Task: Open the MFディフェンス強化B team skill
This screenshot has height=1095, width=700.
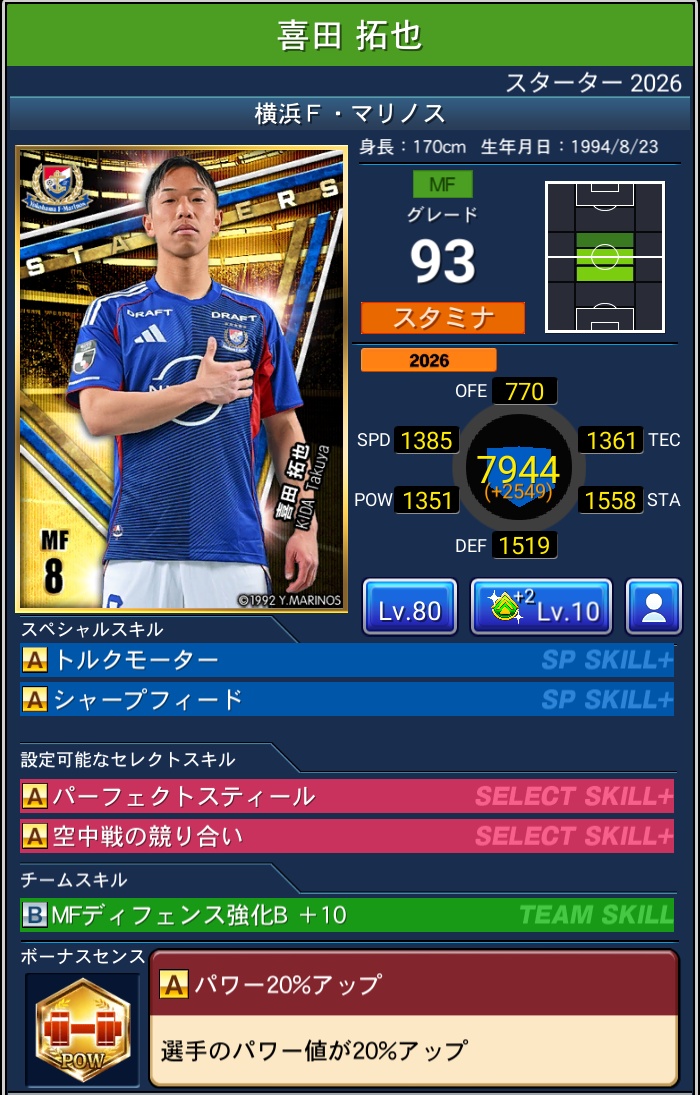Action: [x=346, y=914]
